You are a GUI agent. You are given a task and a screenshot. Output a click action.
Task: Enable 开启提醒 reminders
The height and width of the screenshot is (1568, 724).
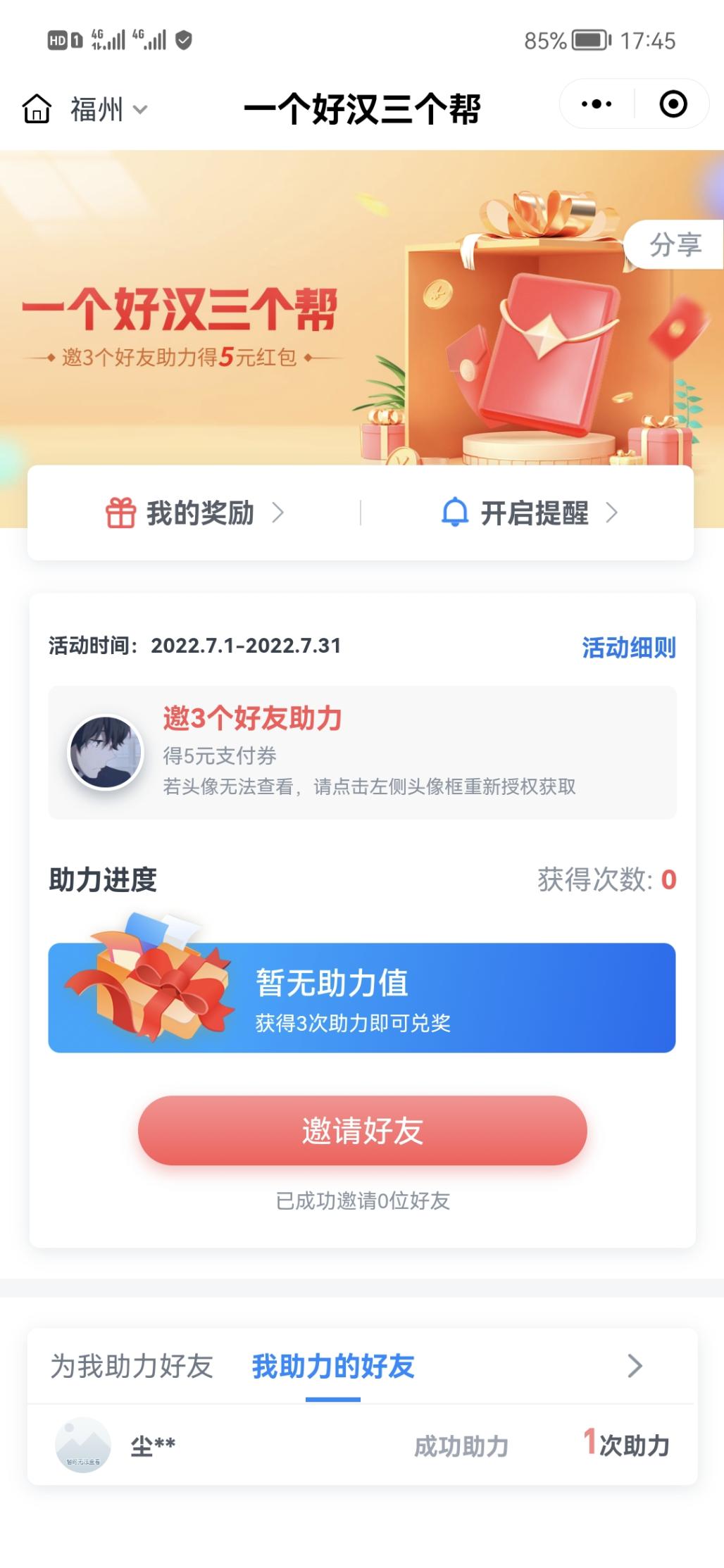(530, 513)
